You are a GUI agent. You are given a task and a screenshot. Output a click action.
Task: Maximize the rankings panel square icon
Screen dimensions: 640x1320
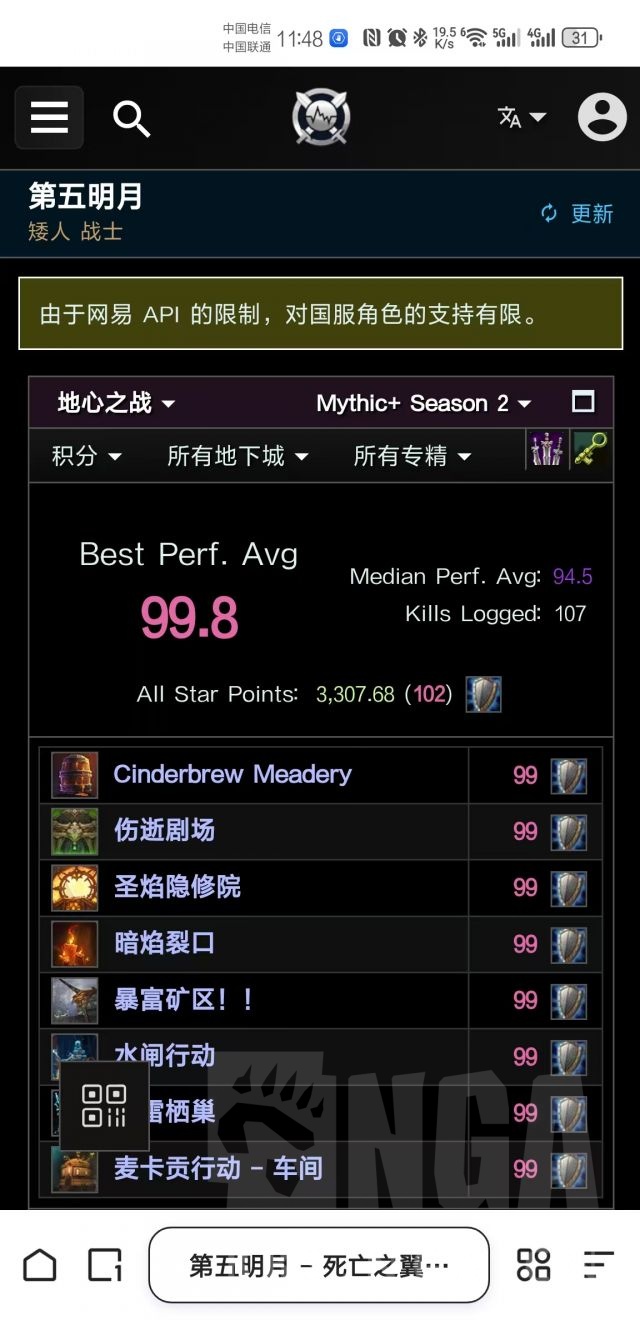(583, 402)
